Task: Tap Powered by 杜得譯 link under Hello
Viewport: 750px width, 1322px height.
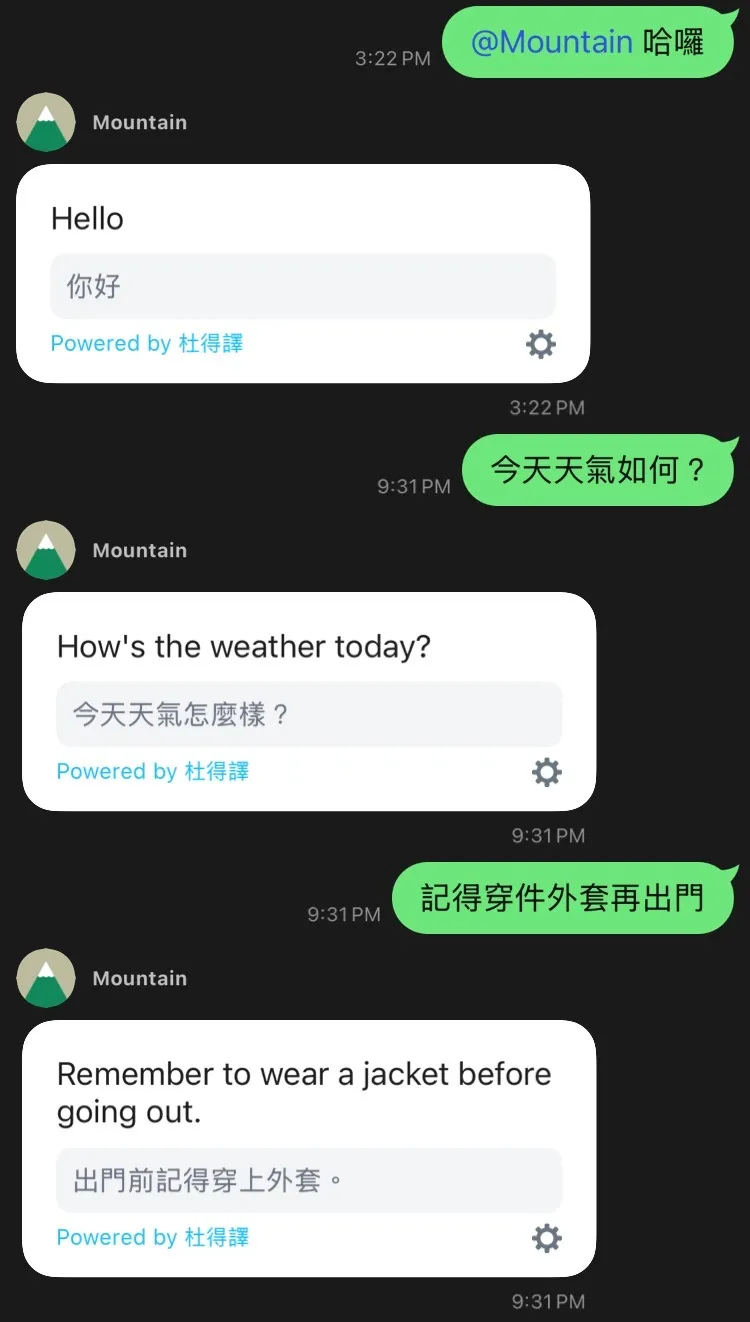Action: click(147, 343)
